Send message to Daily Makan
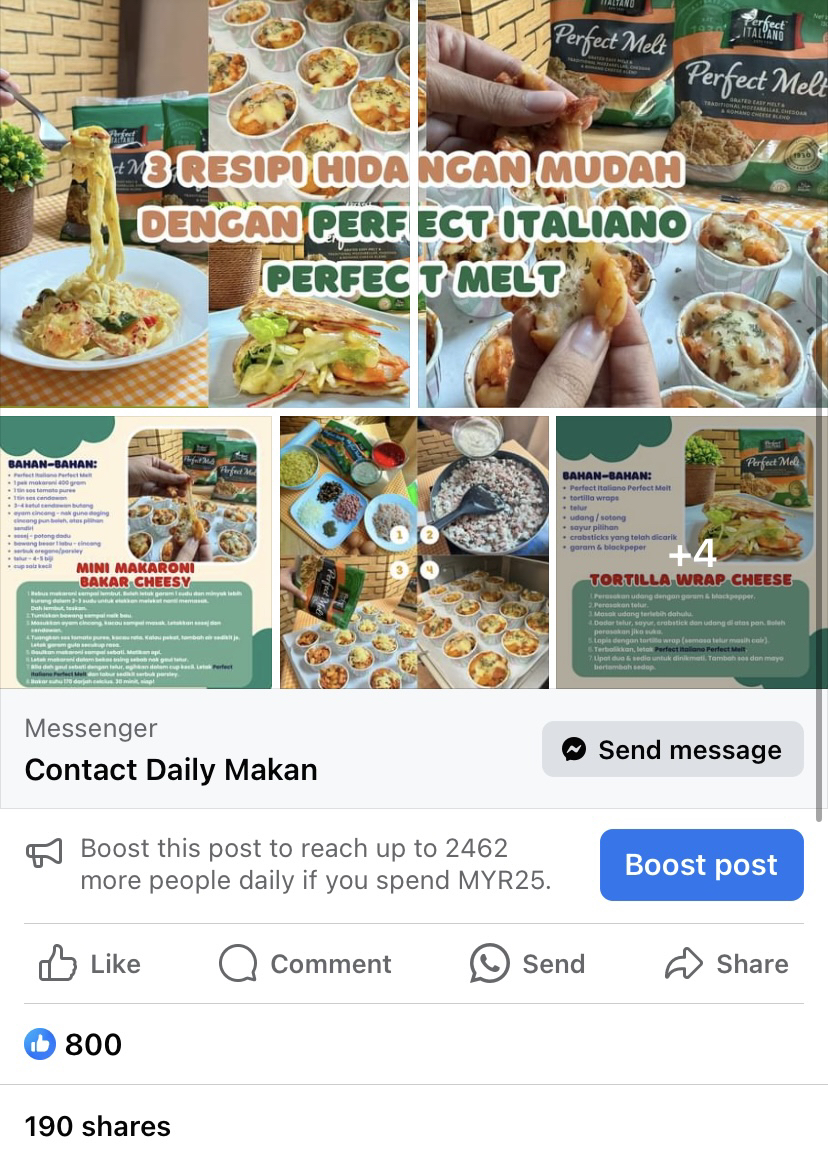Image resolution: width=828 pixels, height=1159 pixels. click(x=672, y=749)
